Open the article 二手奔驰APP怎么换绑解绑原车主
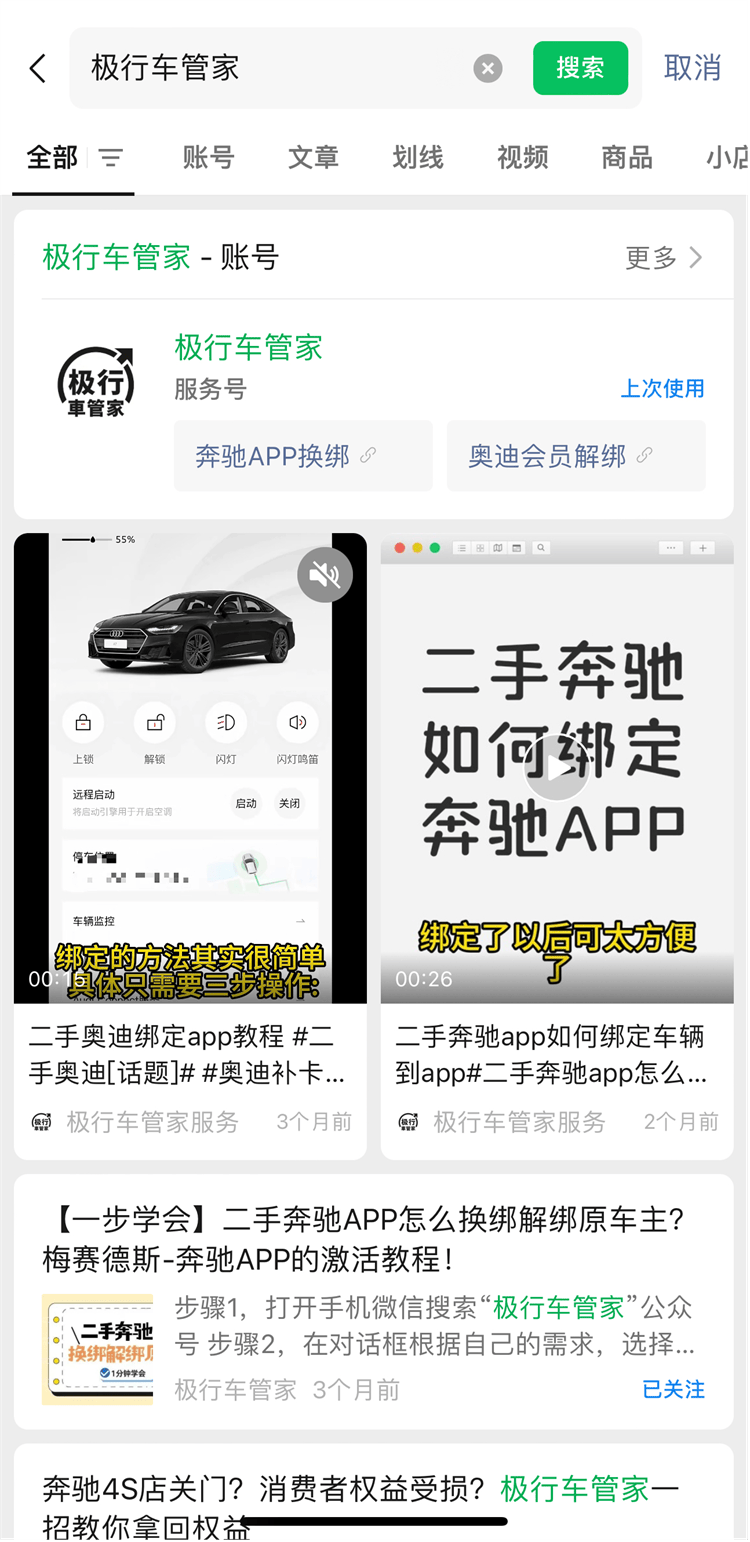750x1542 pixels. 372,1238
